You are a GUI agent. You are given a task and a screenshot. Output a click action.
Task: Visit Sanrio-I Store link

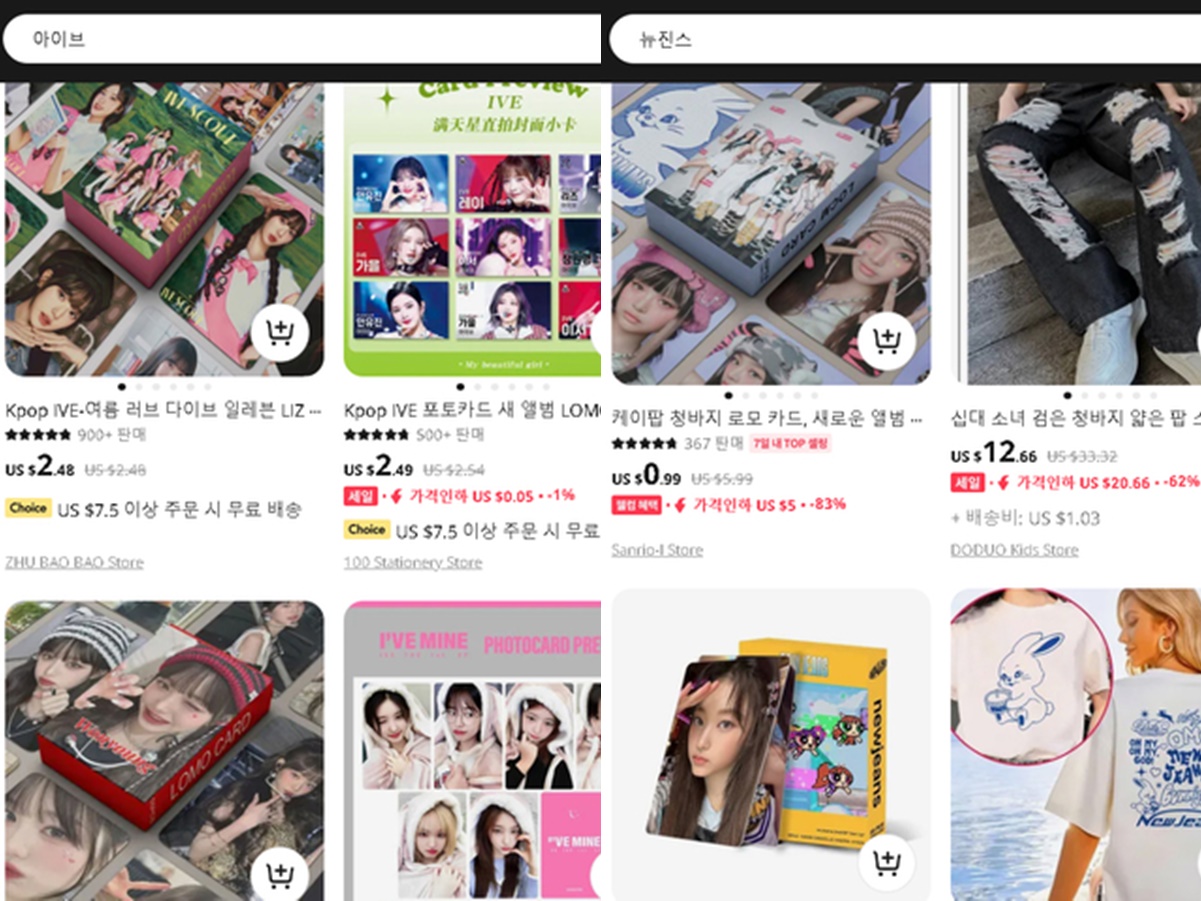(x=657, y=550)
